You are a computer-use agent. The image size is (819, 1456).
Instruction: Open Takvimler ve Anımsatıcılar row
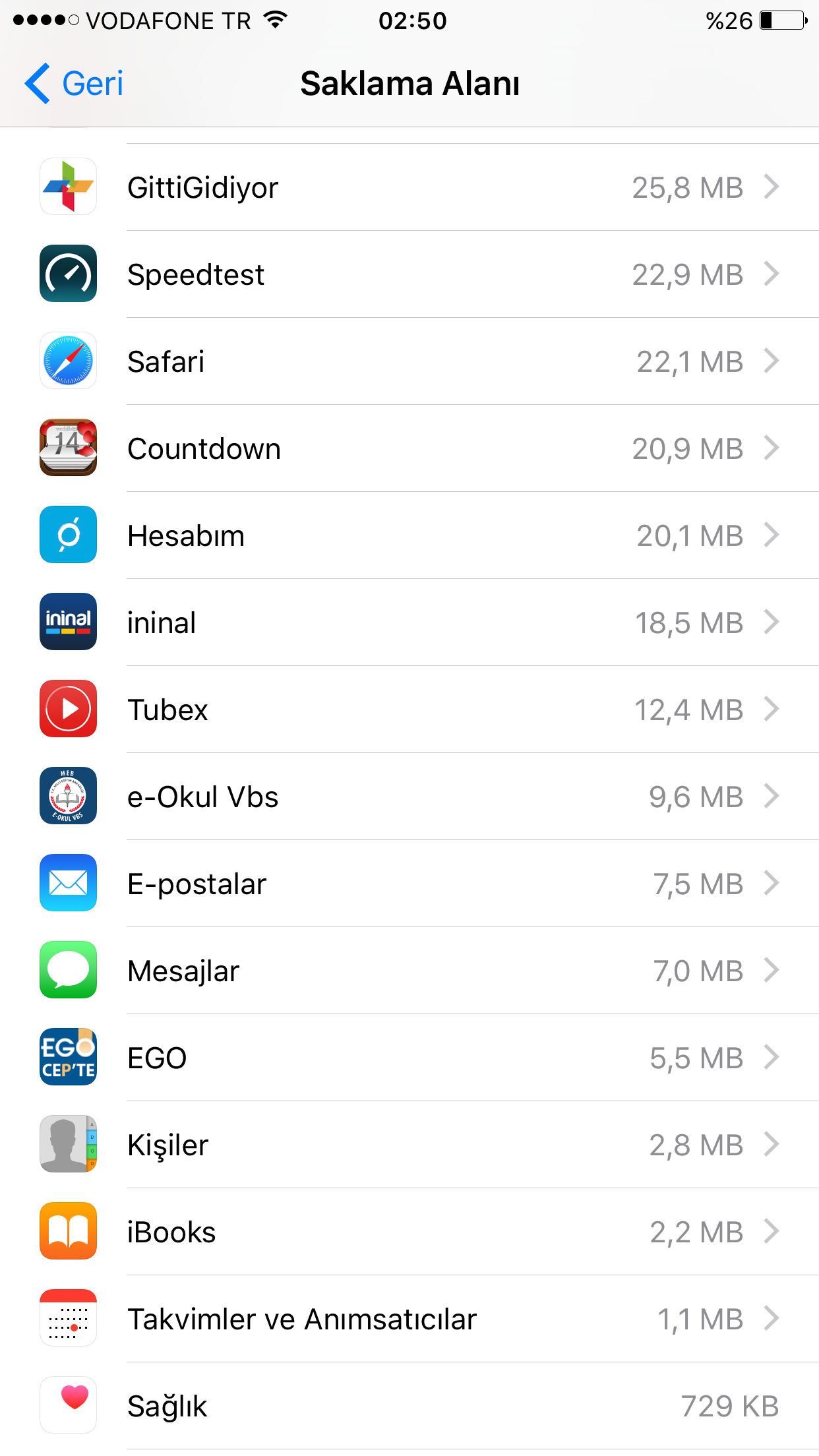[x=409, y=1319]
